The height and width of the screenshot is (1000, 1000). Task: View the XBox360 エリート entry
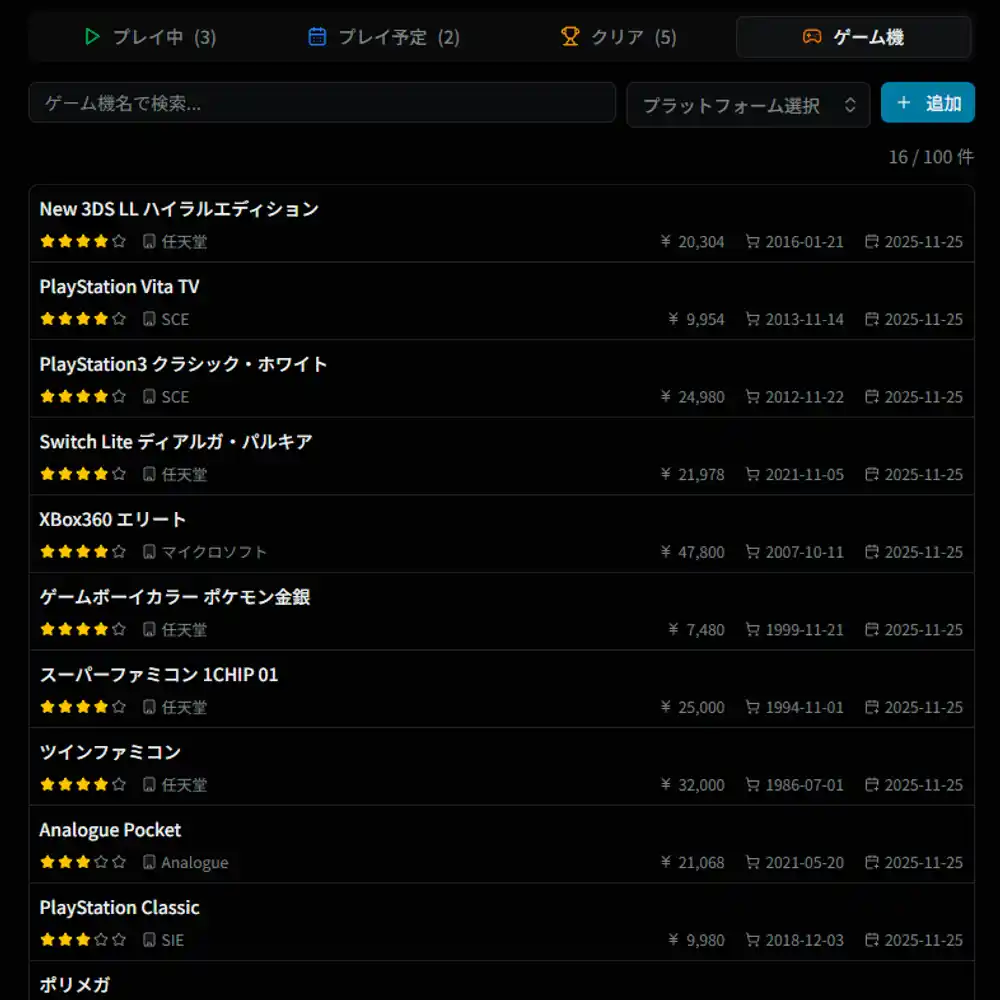[x=501, y=534]
